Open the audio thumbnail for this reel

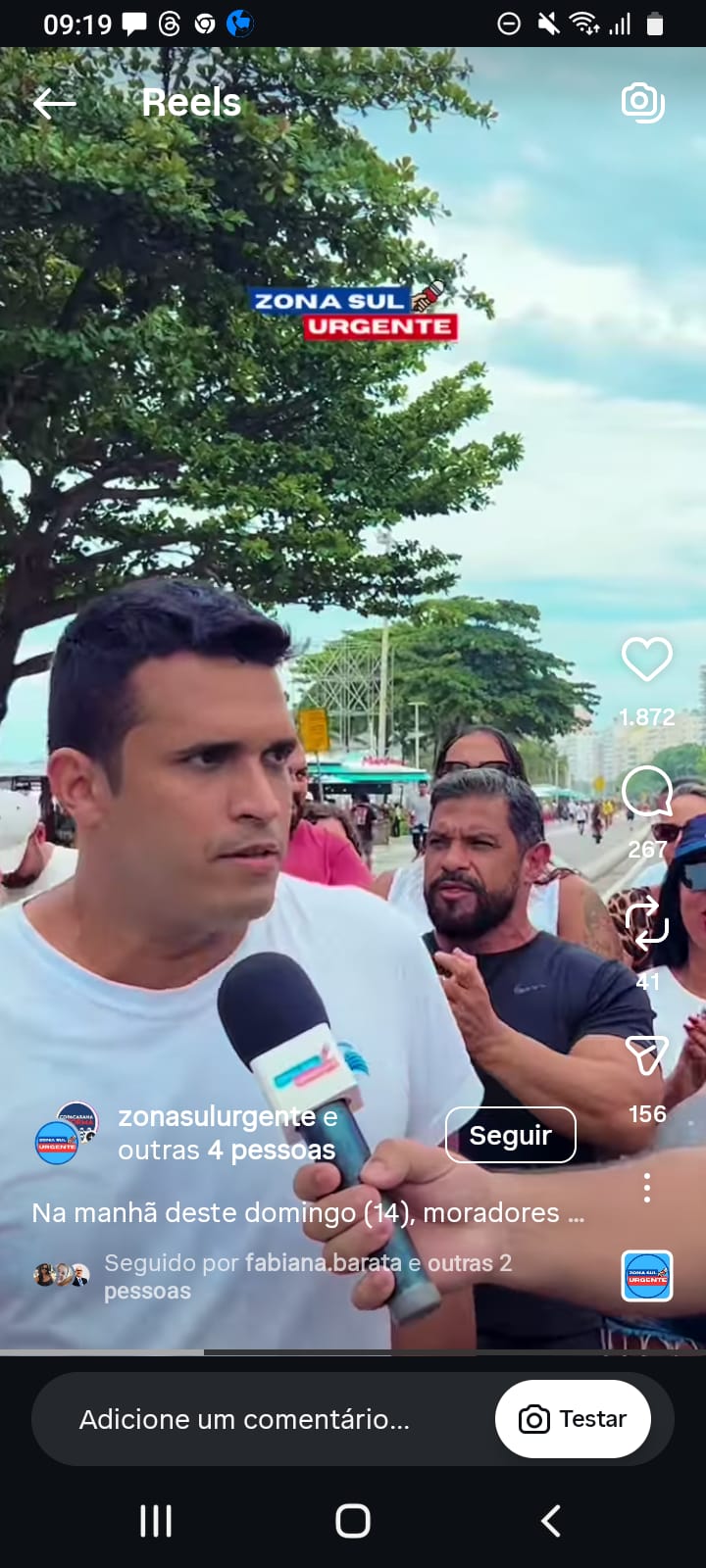click(x=646, y=1276)
